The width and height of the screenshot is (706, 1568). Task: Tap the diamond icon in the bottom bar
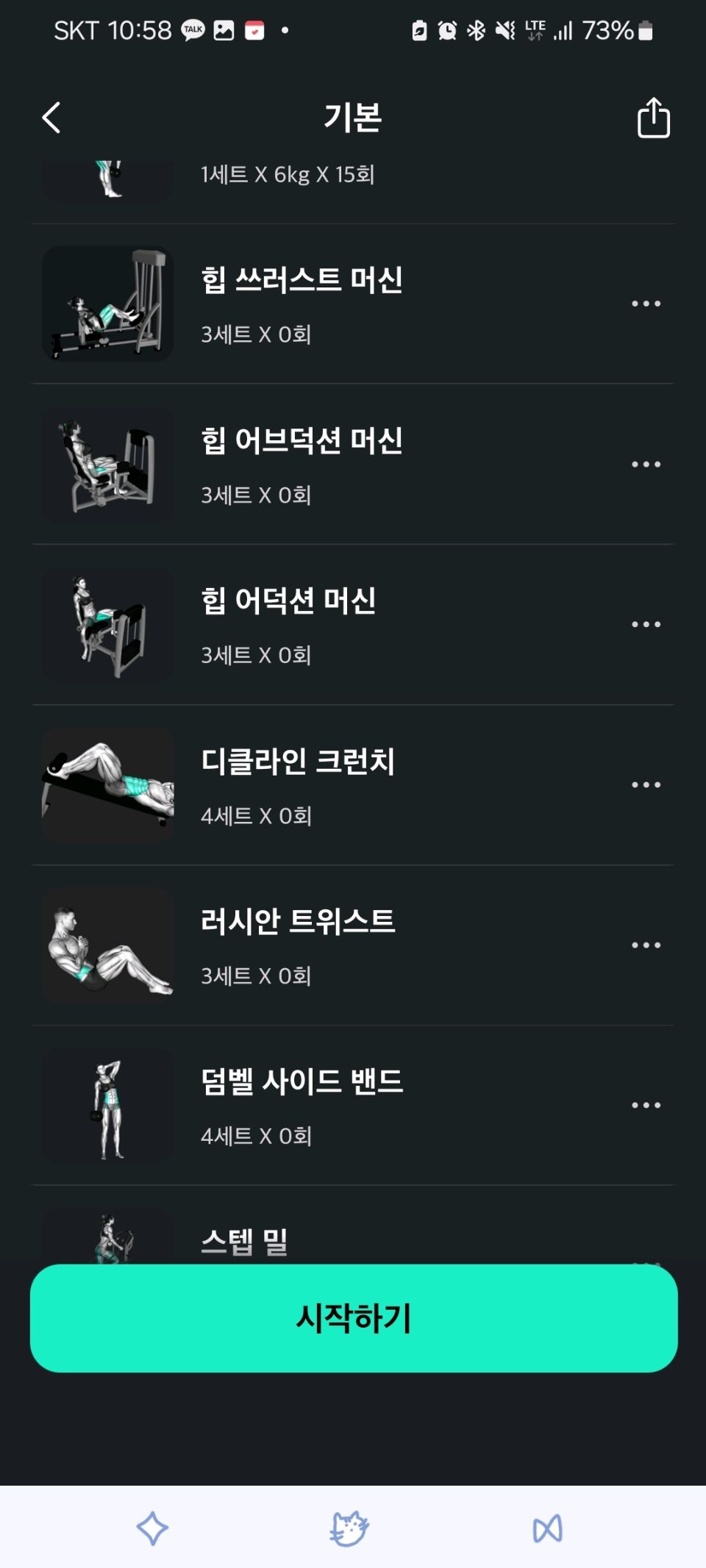pyautogui.click(x=152, y=1528)
